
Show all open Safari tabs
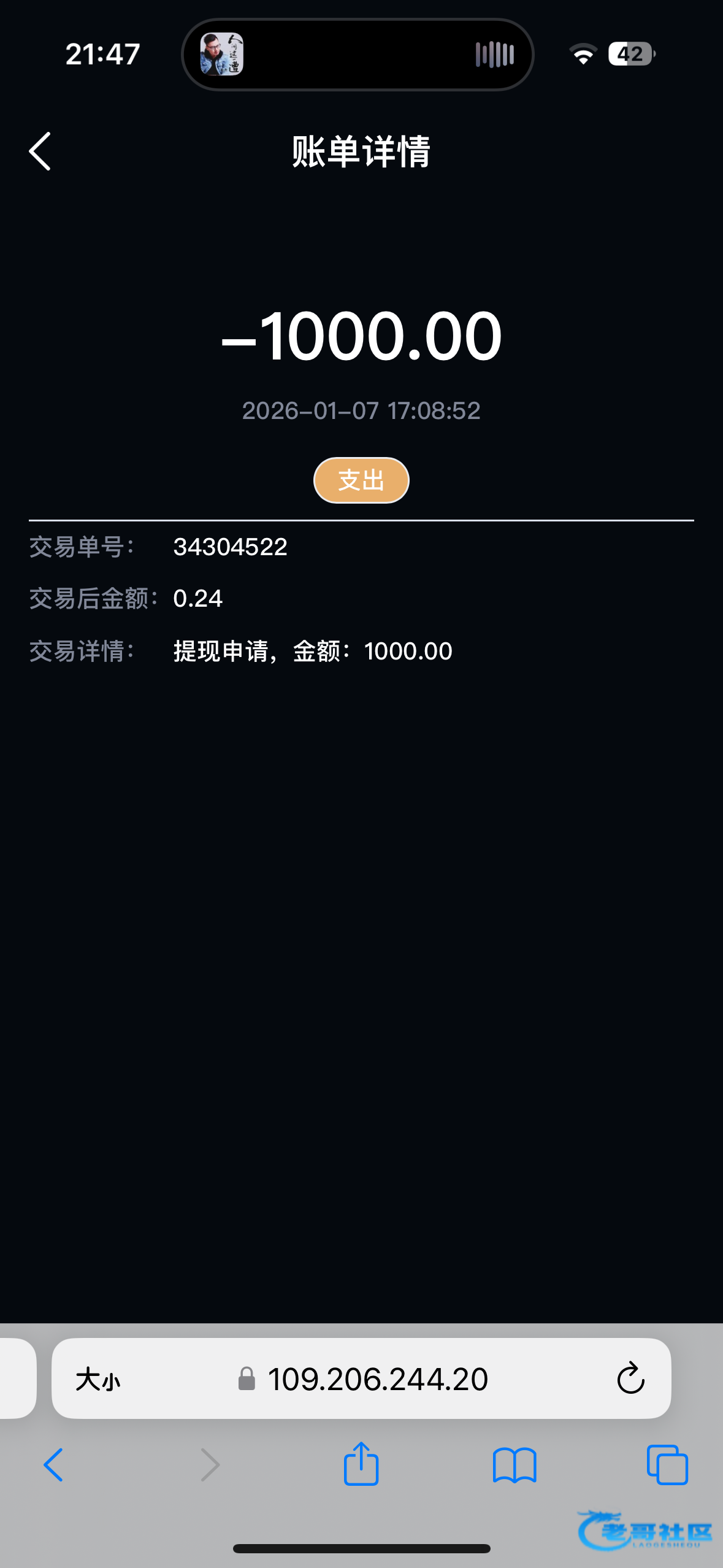pos(667,1465)
